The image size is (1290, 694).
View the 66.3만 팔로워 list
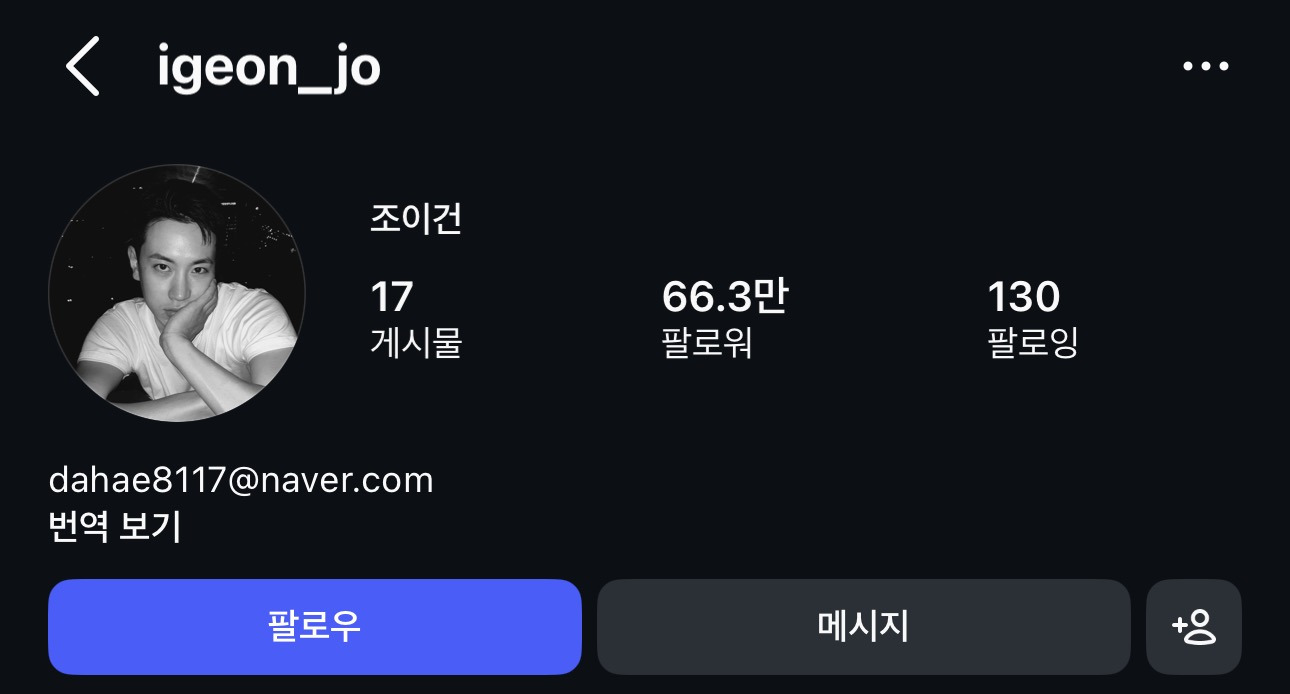(x=725, y=318)
